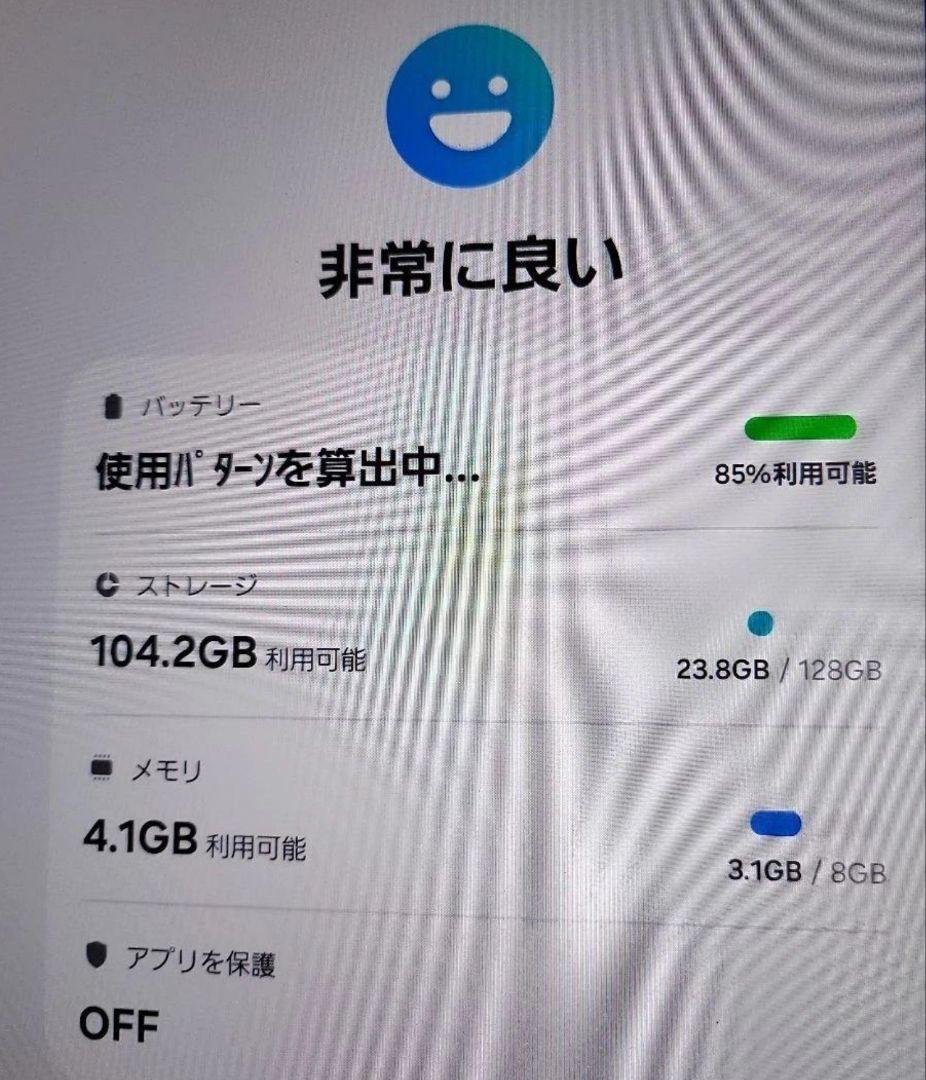Tap 使用パターンを算出中 status message
The width and height of the screenshot is (926, 1080).
coord(278,466)
